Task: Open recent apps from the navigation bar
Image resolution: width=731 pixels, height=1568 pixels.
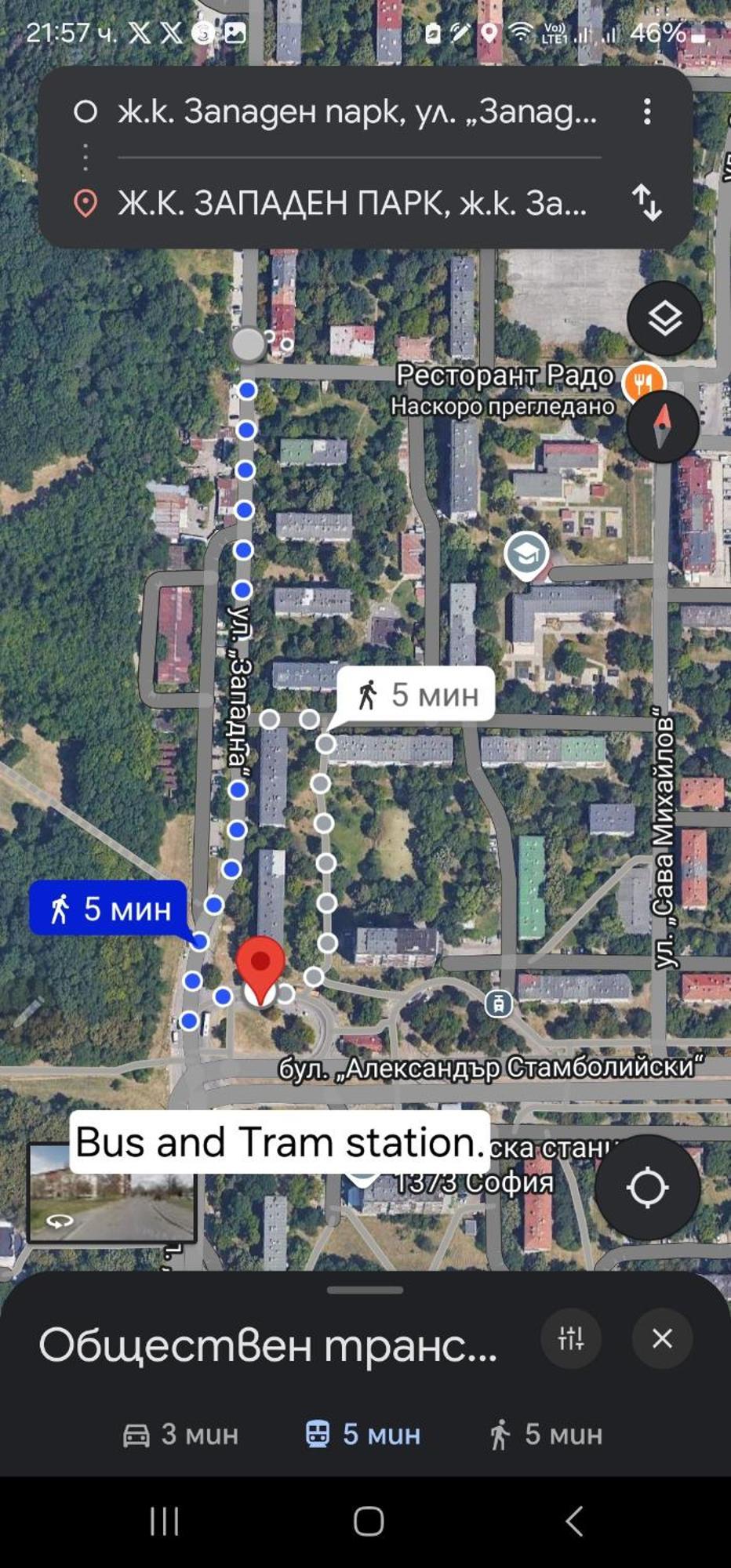Action: 164,1521
